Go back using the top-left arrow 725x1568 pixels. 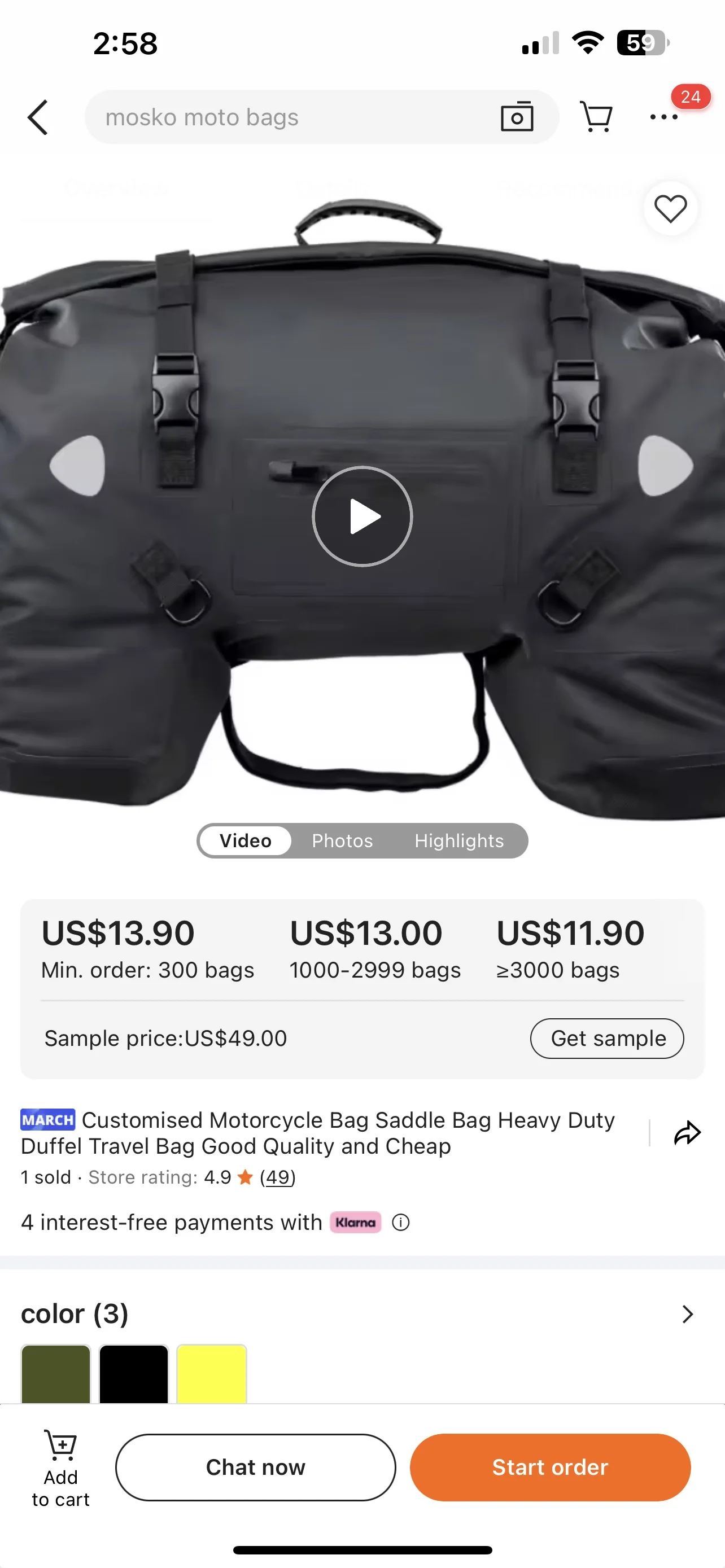(38, 117)
